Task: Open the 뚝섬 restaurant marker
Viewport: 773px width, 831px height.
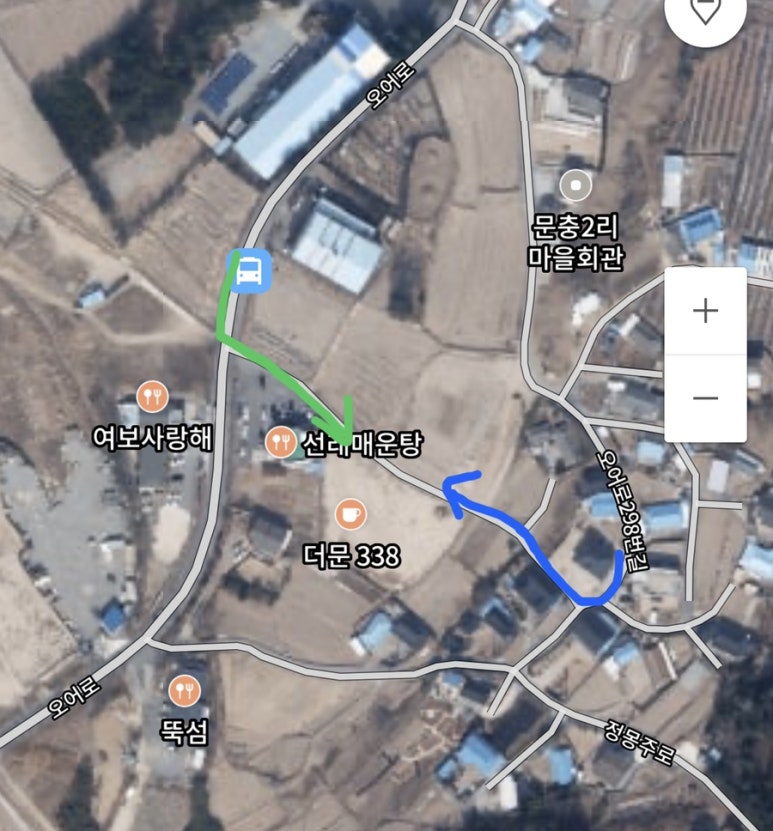Action: (183, 690)
